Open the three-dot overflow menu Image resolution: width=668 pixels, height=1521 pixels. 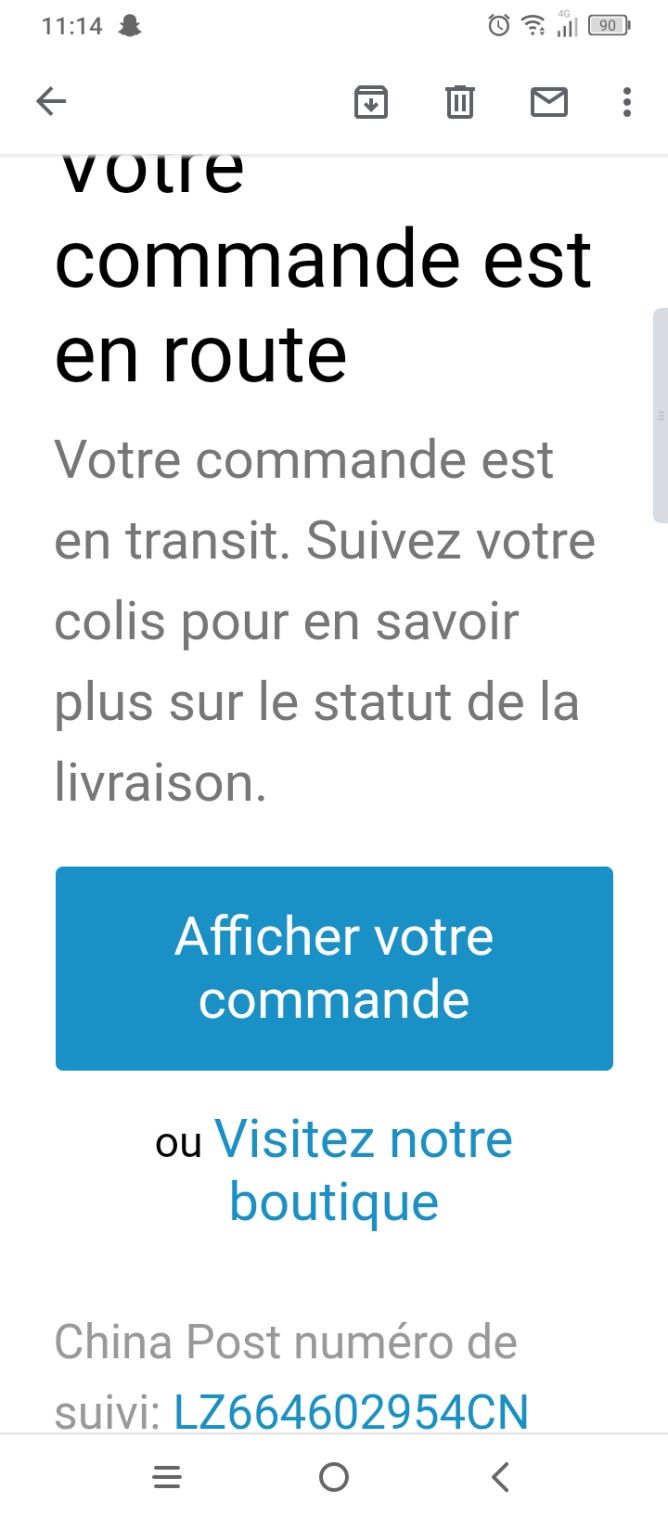click(x=627, y=102)
